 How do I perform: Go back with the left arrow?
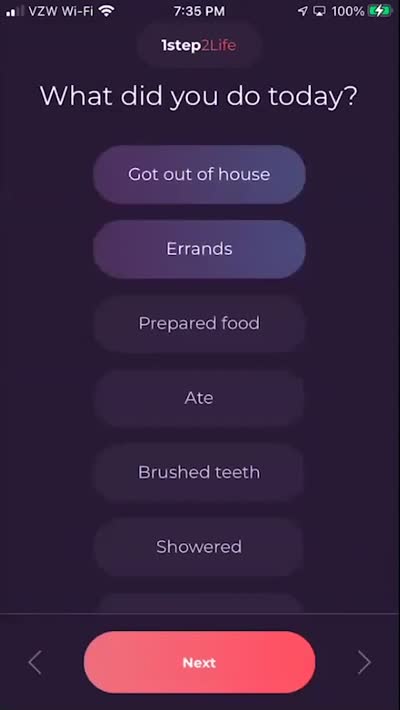coord(35,662)
